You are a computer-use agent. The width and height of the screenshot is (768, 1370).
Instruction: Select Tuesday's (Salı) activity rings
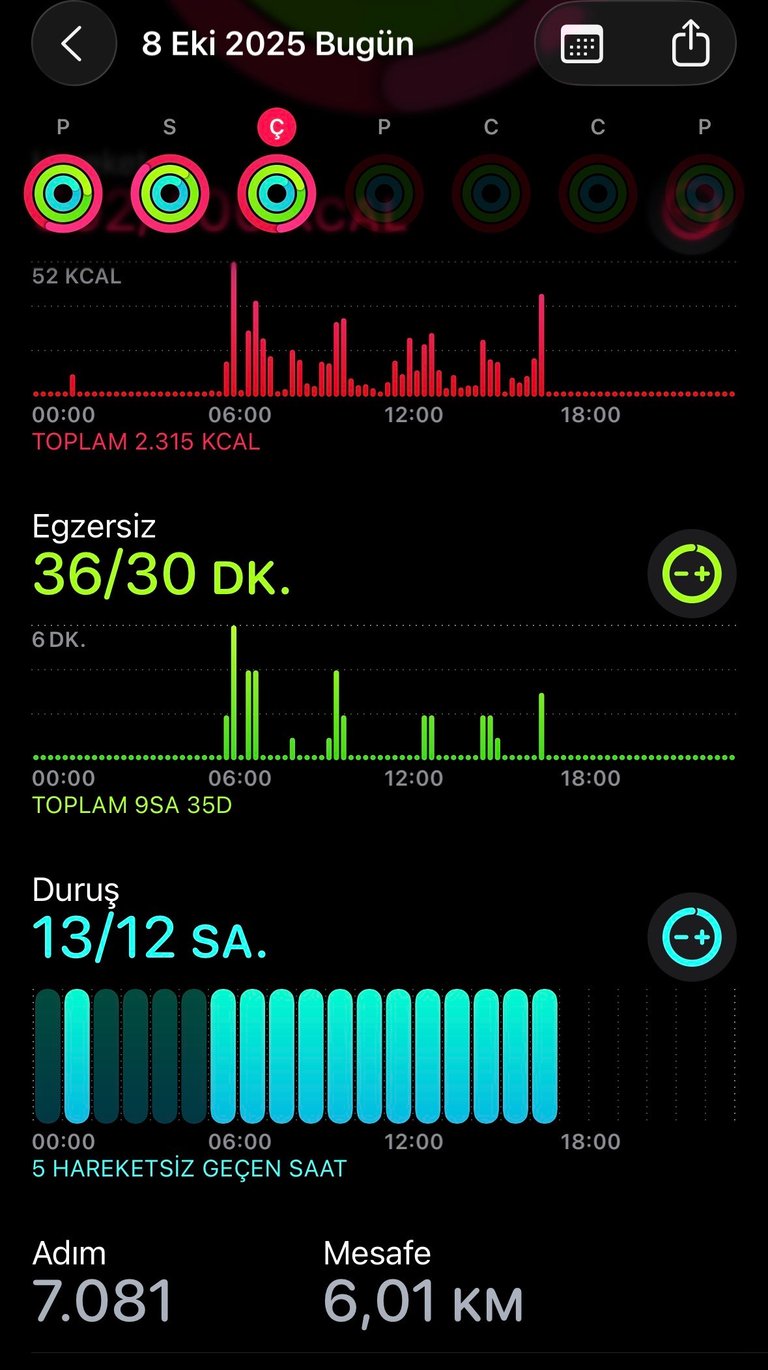point(170,192)
